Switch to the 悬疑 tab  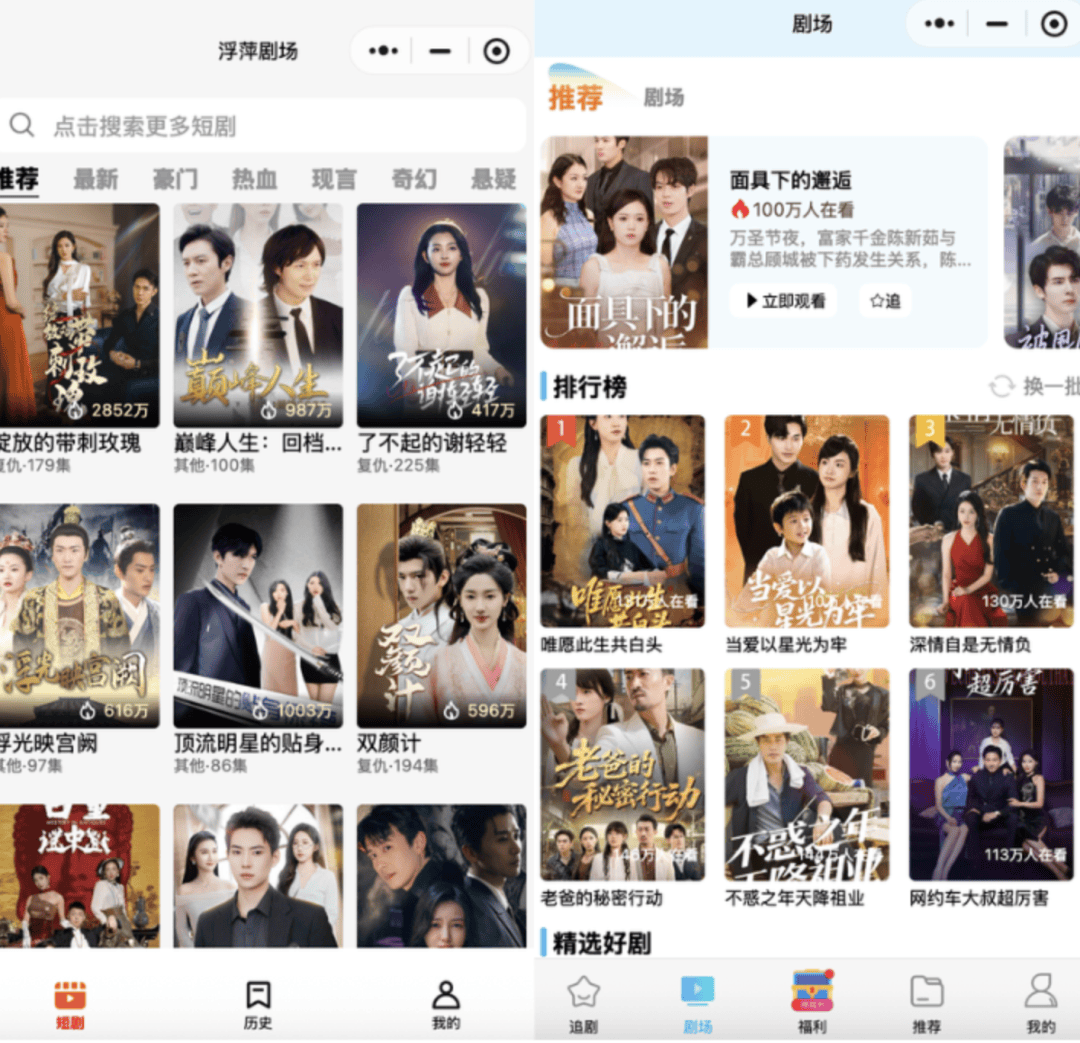pyautogui.click(x=493, y=180)
